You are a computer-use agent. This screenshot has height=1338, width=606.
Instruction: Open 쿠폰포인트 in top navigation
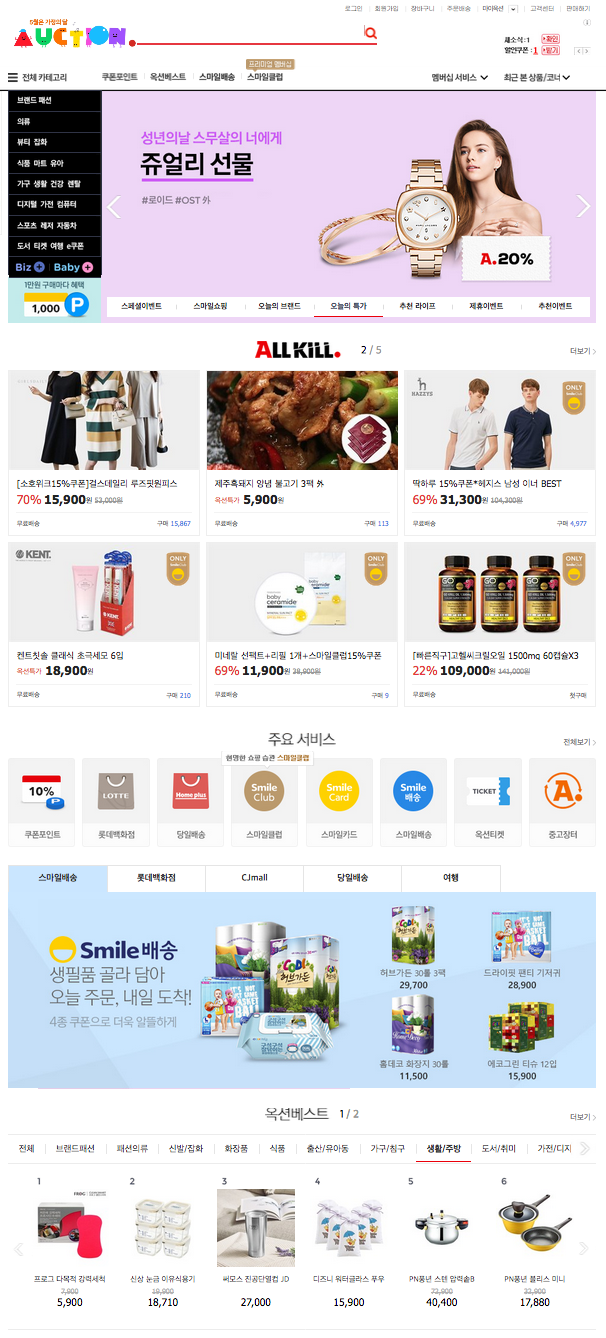(x=119, y=77)
